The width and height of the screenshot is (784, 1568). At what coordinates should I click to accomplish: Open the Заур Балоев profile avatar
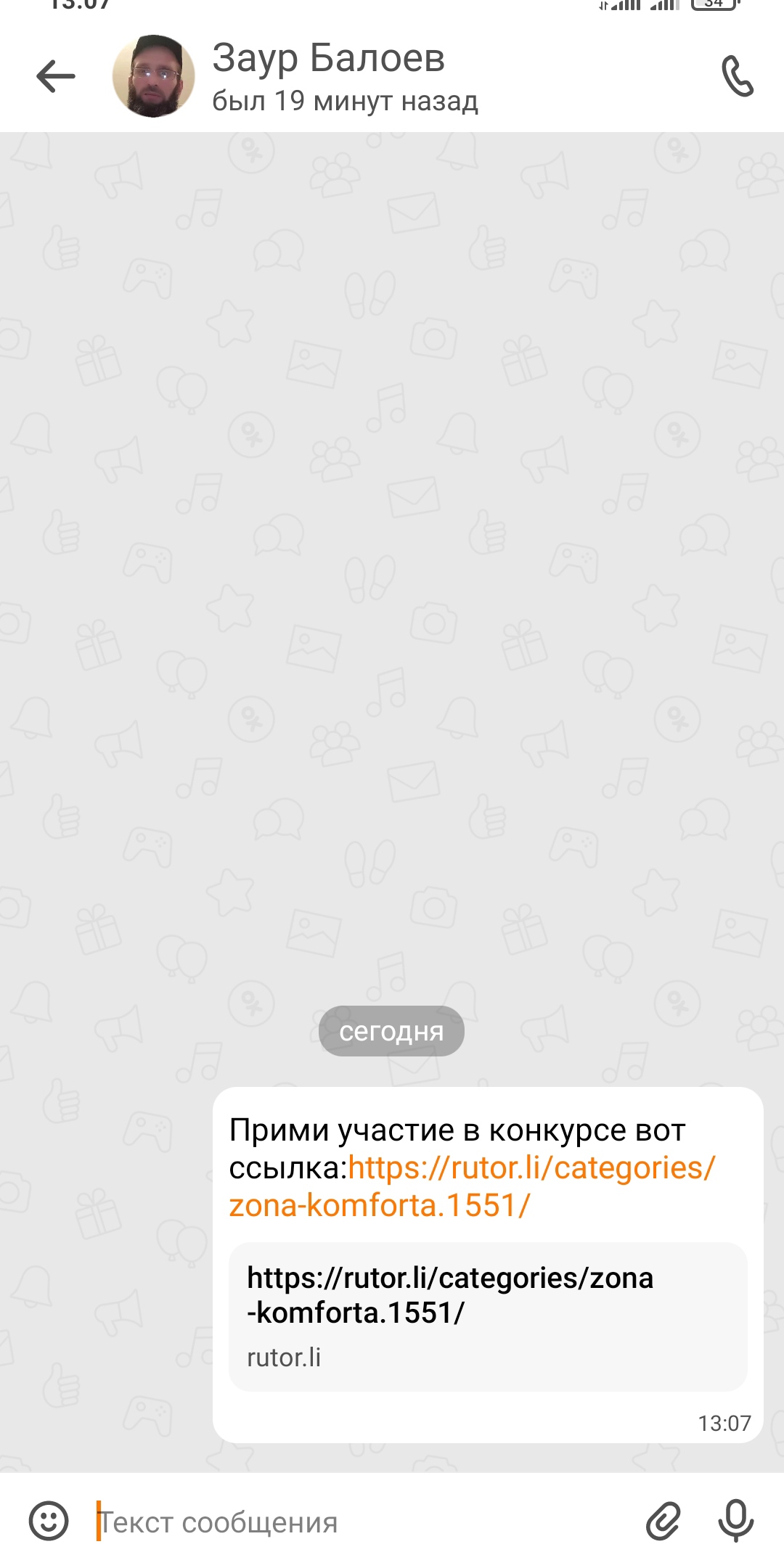point(153,76)
